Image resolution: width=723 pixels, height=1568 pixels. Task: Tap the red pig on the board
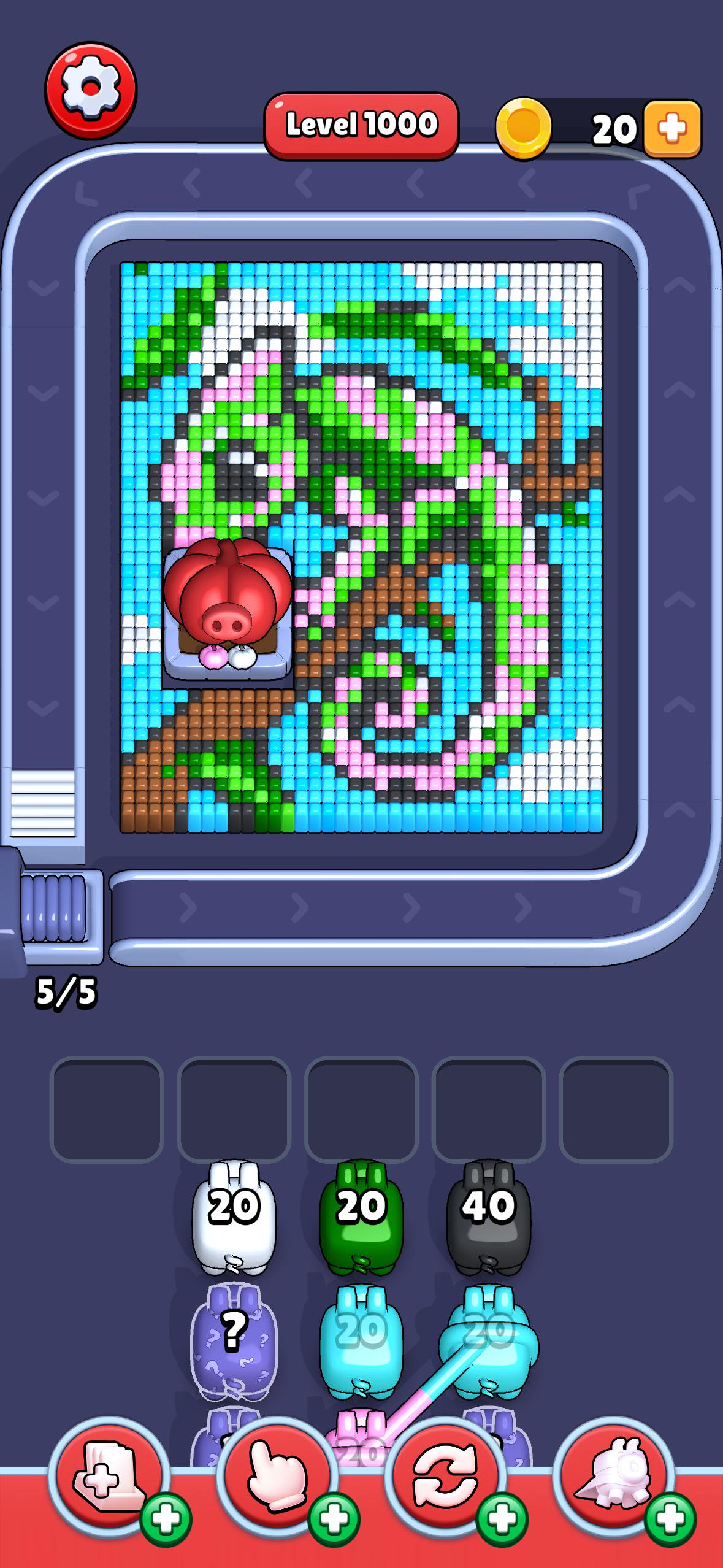point(227,598)
